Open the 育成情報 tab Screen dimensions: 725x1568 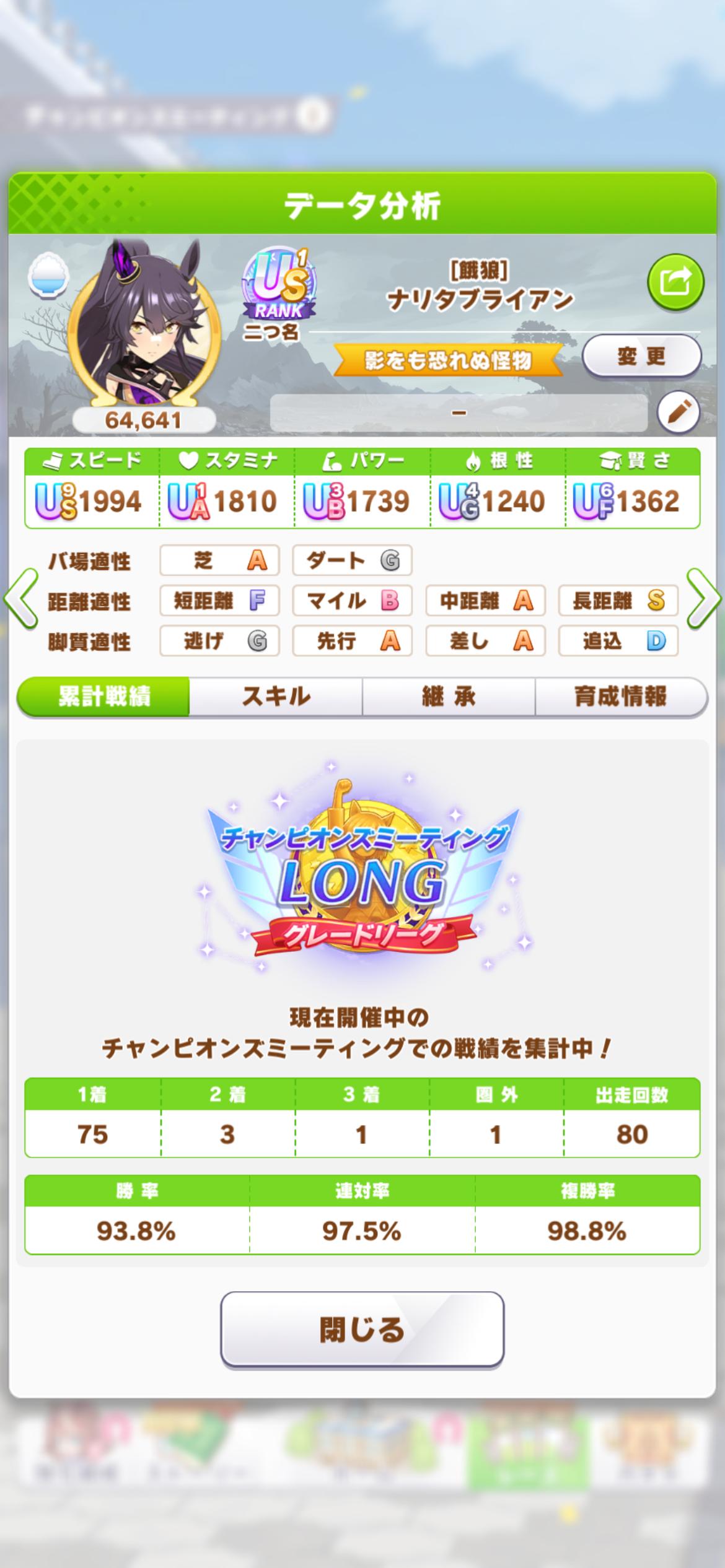[620, 696]
